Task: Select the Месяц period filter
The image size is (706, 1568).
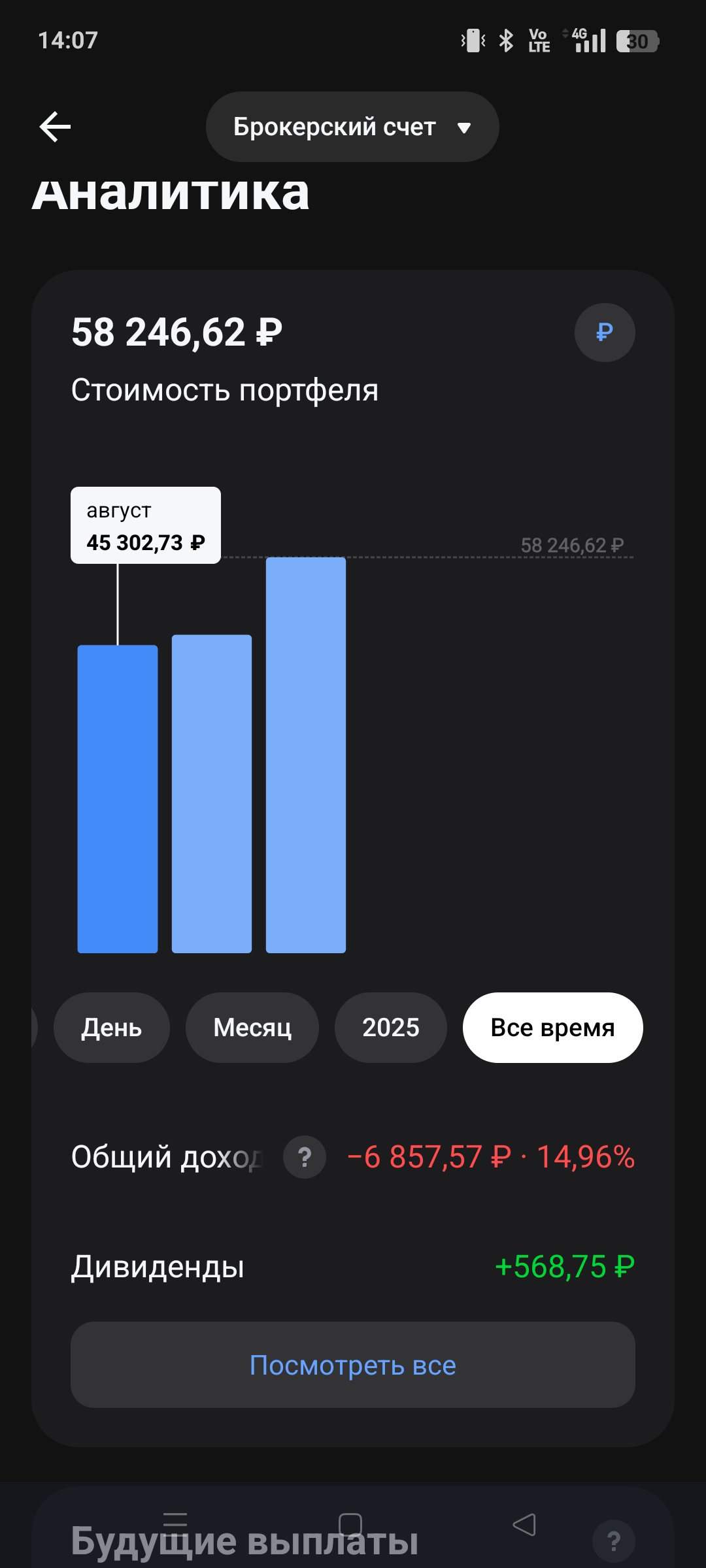Action: [x=252, y=1027]
